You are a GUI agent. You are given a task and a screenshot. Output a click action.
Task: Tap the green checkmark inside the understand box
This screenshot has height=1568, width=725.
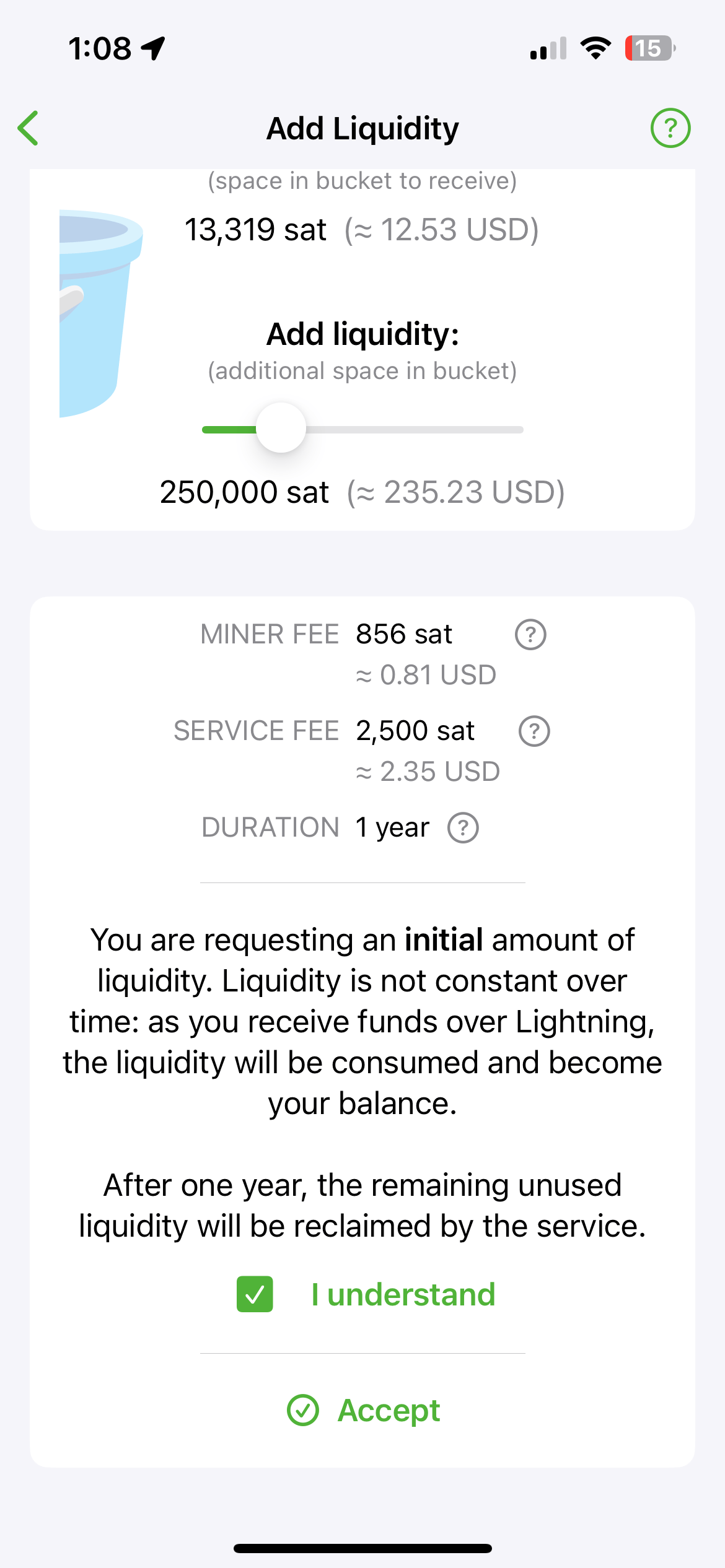click(x=256, y=1293)
